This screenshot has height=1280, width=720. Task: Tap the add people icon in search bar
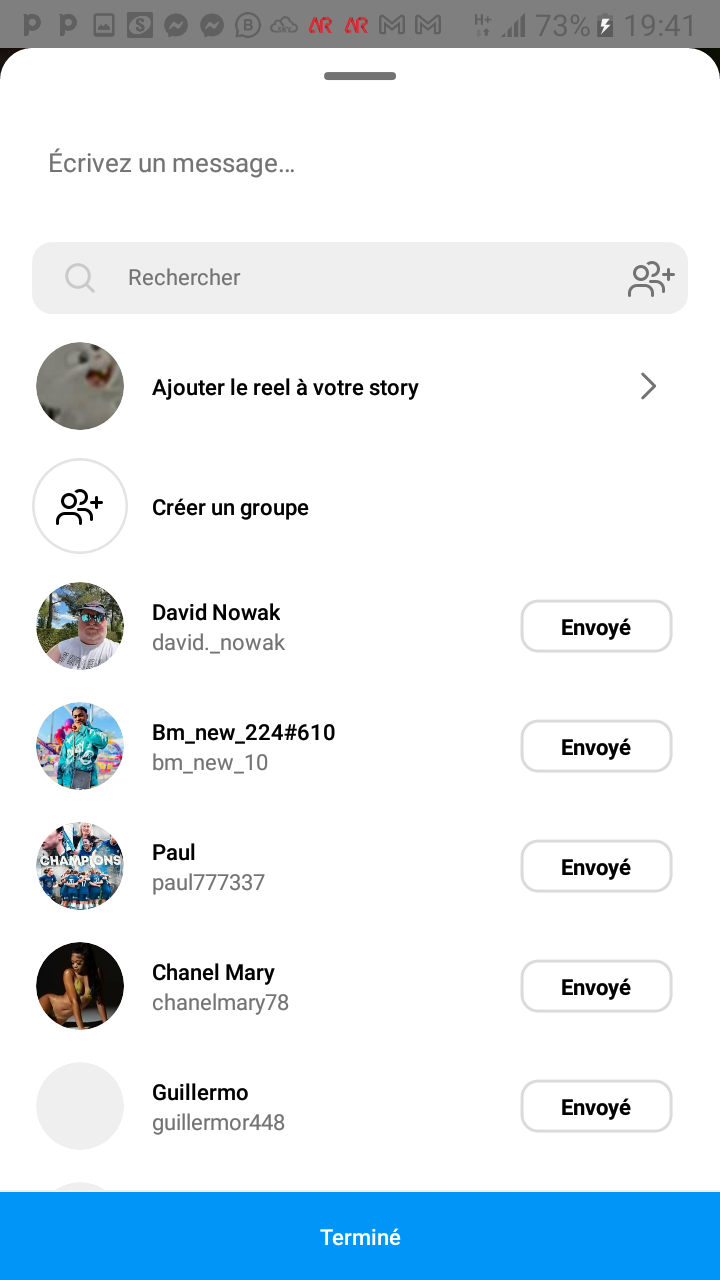point(651,279)
